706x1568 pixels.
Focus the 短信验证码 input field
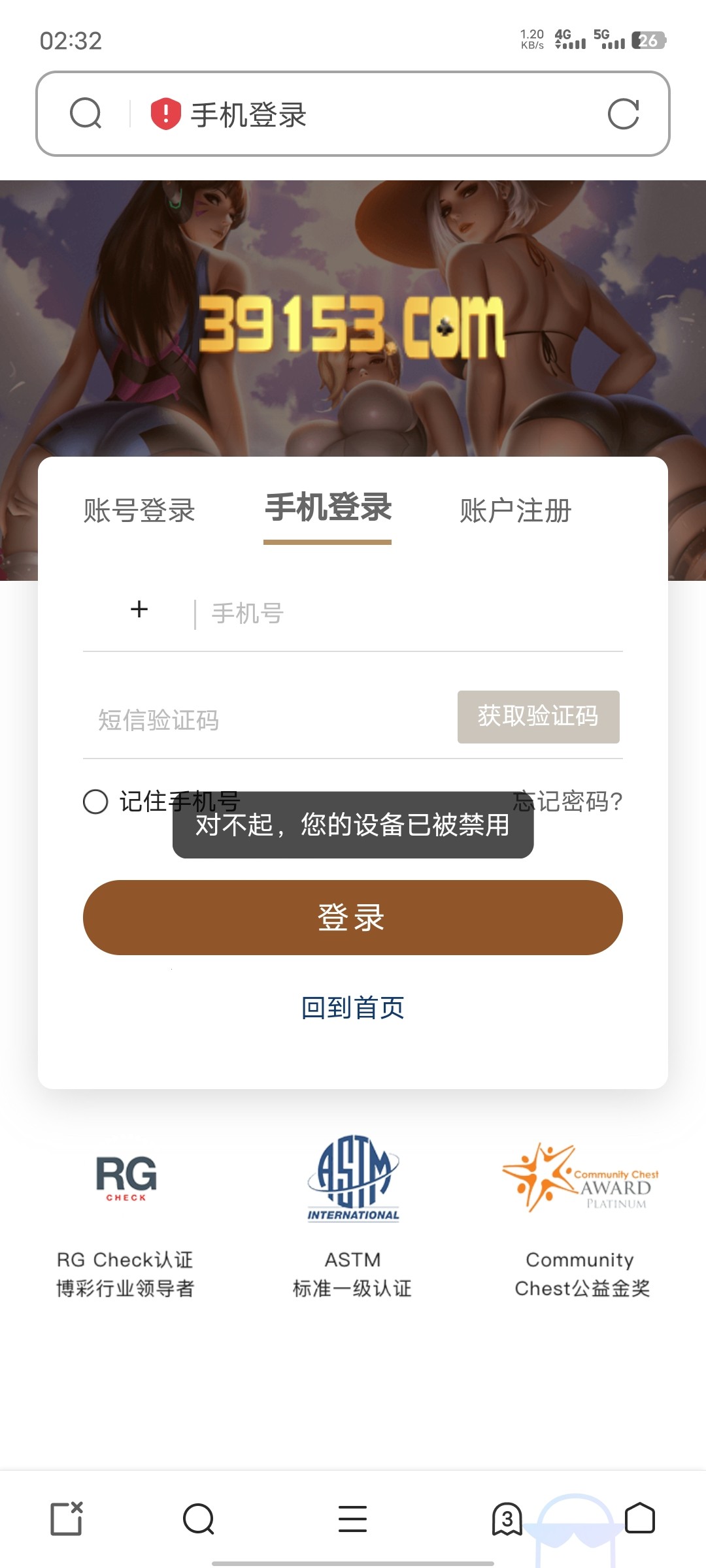coord(261,720)
